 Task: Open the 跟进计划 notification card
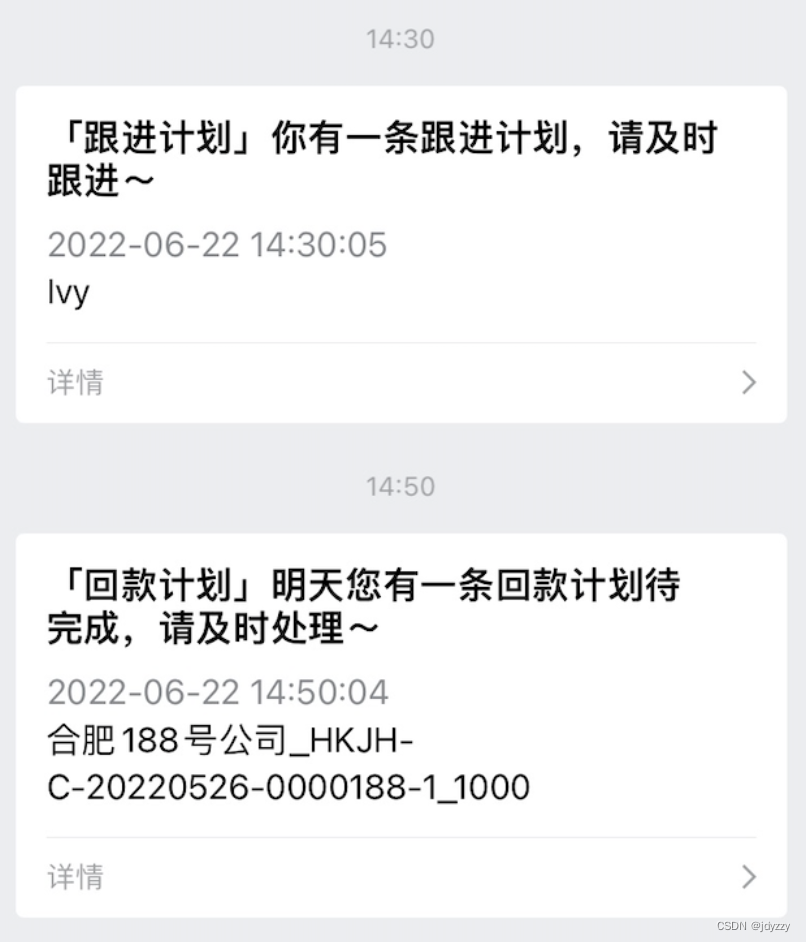tap(400, 215)
